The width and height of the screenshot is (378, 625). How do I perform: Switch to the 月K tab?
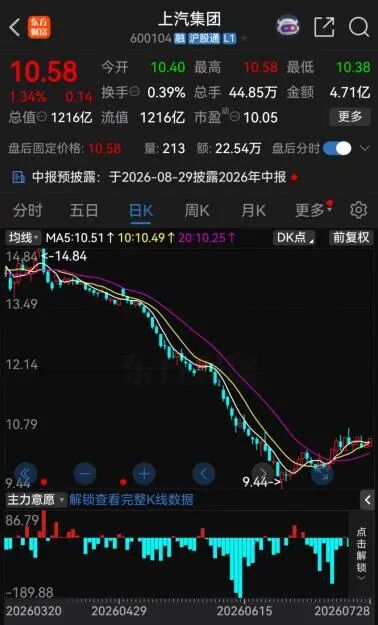[253, 210]
